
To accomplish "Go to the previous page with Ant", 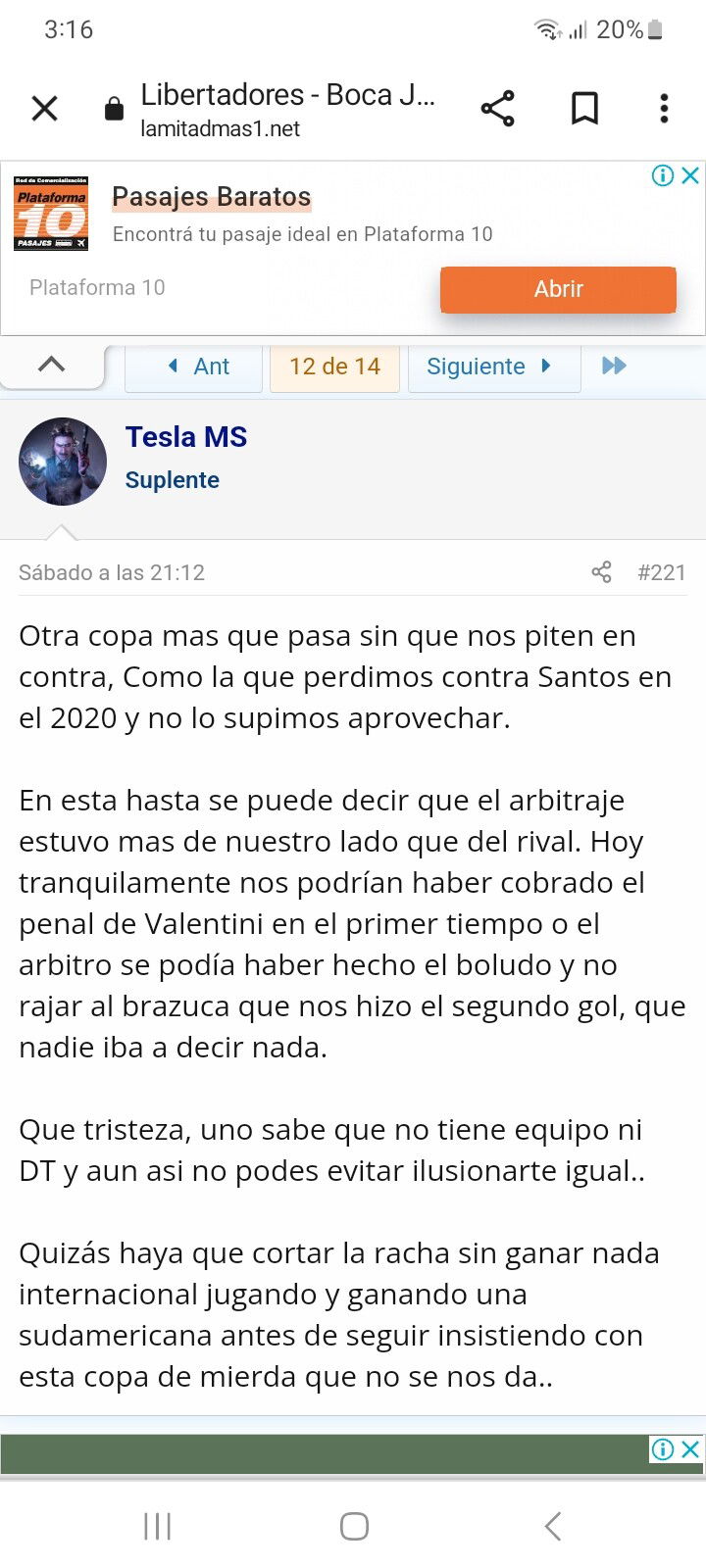I will coord(194,367).
